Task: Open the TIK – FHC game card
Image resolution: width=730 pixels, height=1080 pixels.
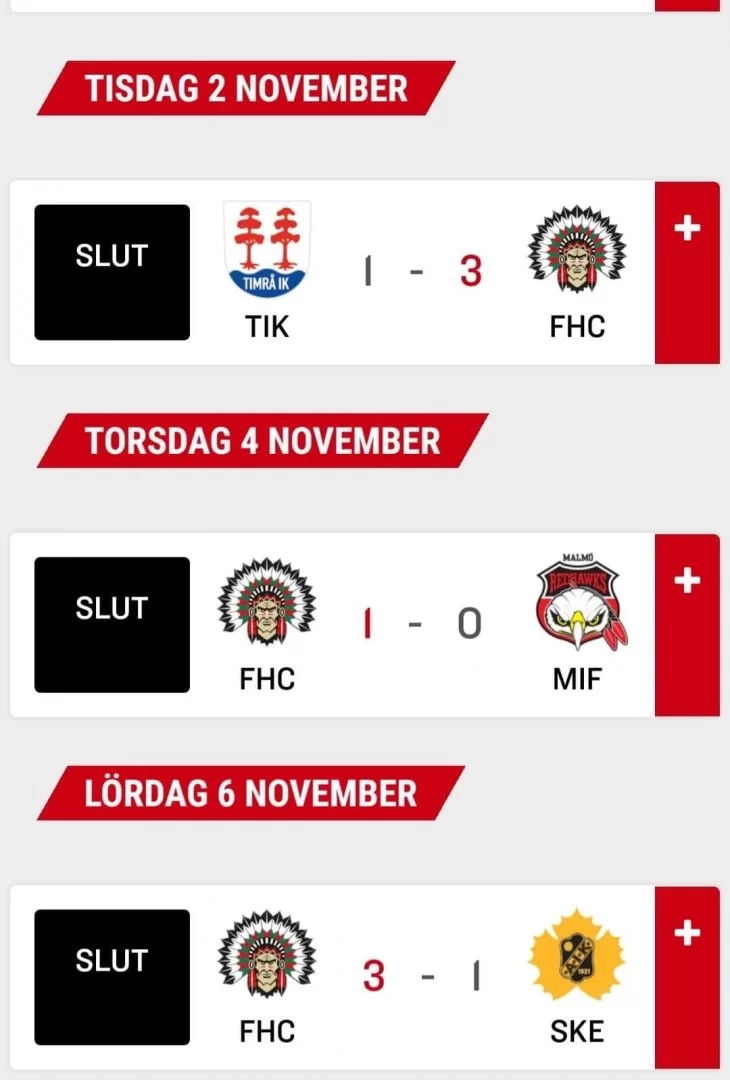Action: click(418, 272)
